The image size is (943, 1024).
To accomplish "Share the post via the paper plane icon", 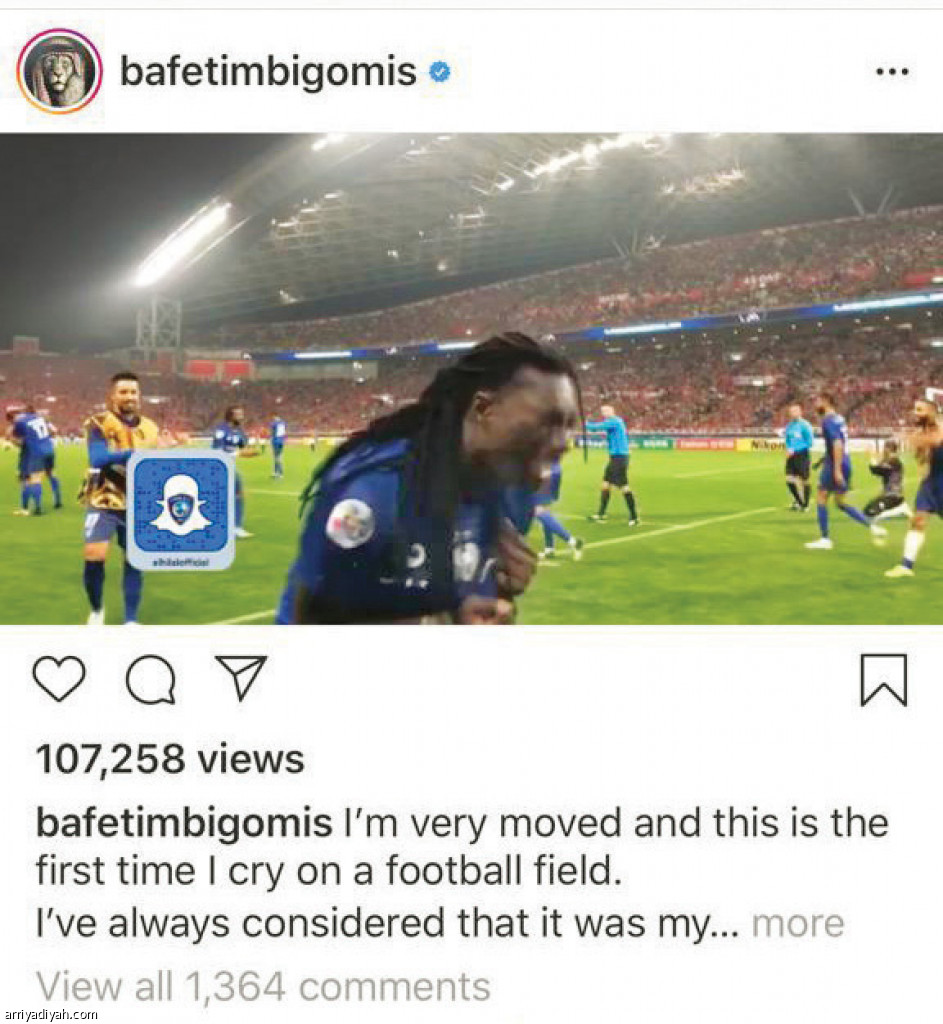I will point(243,679).
